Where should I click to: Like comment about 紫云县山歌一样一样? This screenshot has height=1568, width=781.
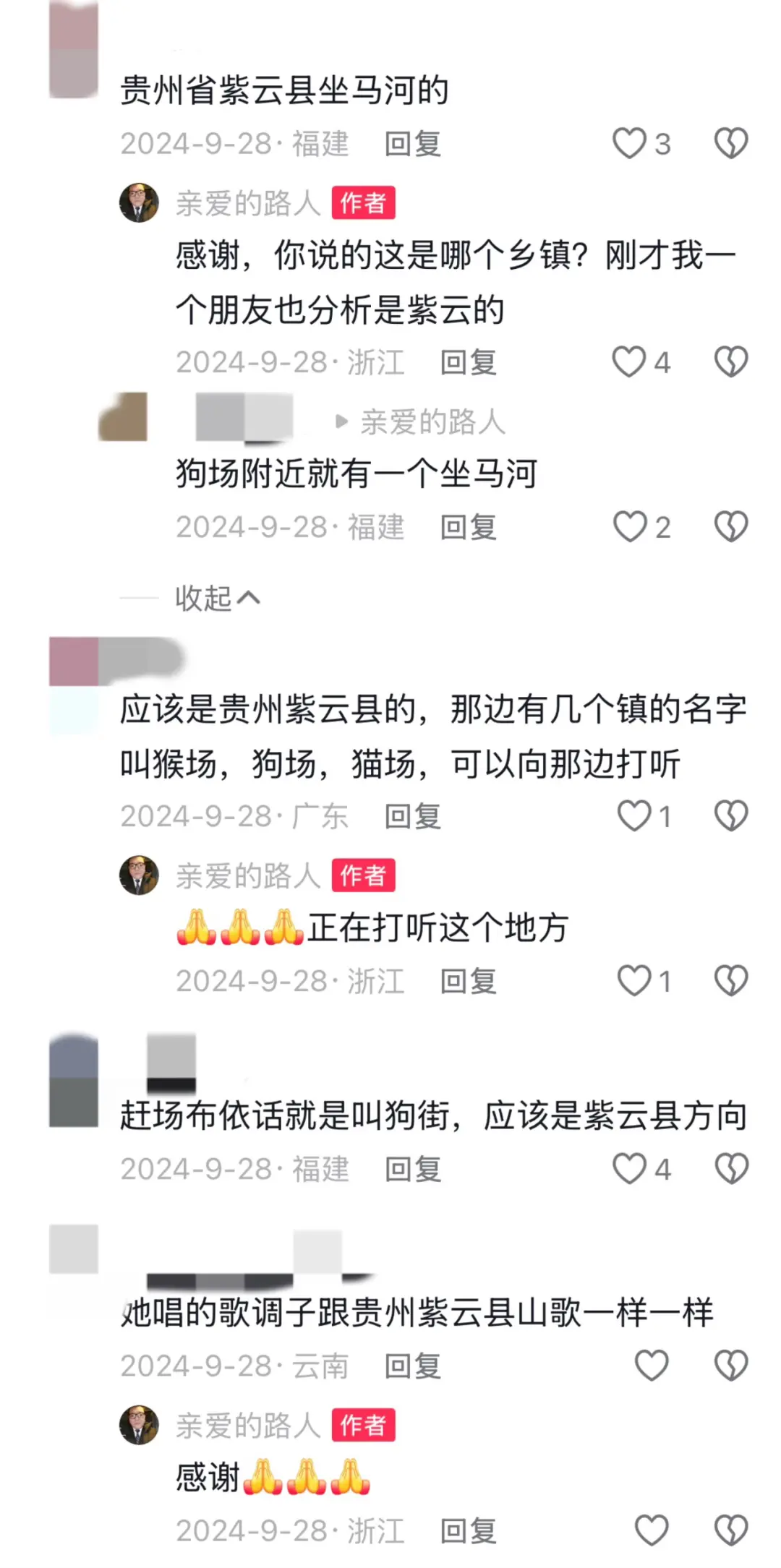click(651, 1365)
